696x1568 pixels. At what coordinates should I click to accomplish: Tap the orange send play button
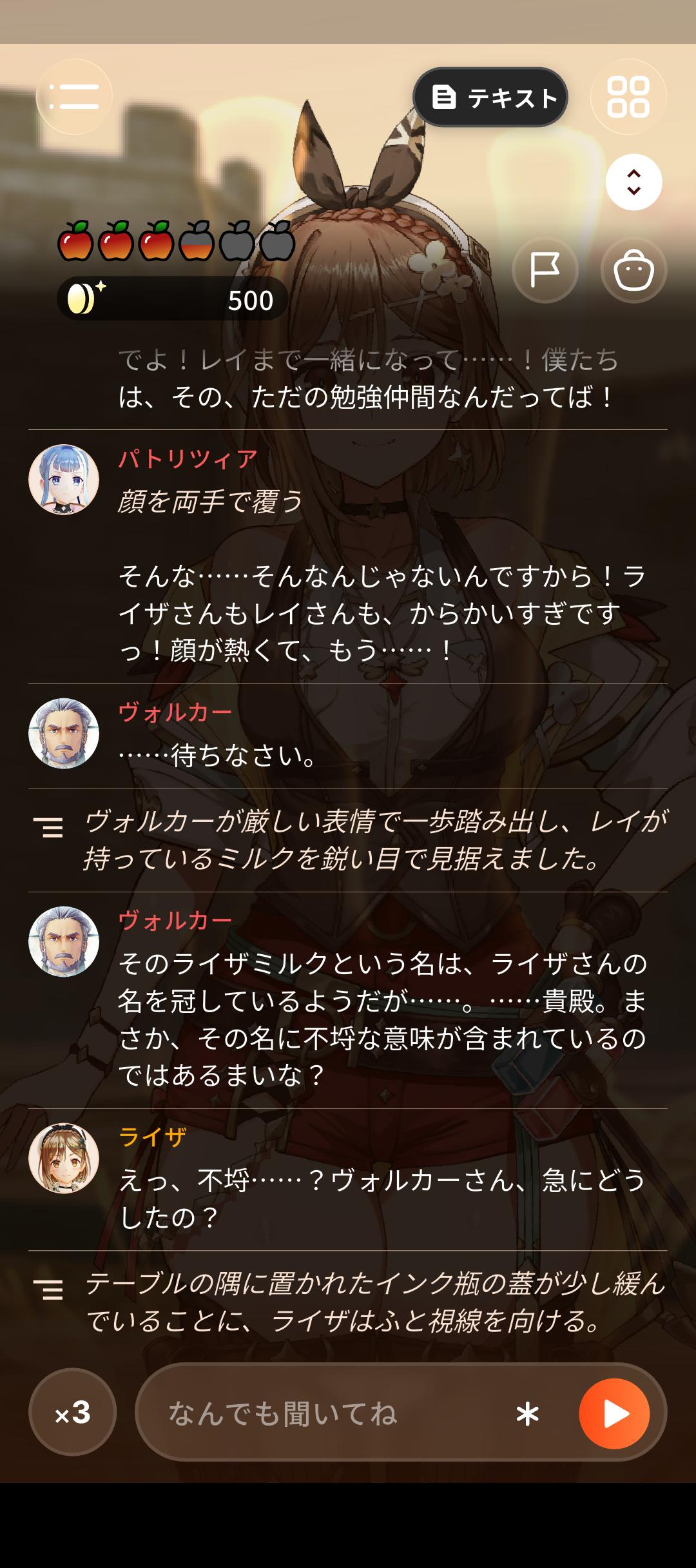coord(614,1414)
